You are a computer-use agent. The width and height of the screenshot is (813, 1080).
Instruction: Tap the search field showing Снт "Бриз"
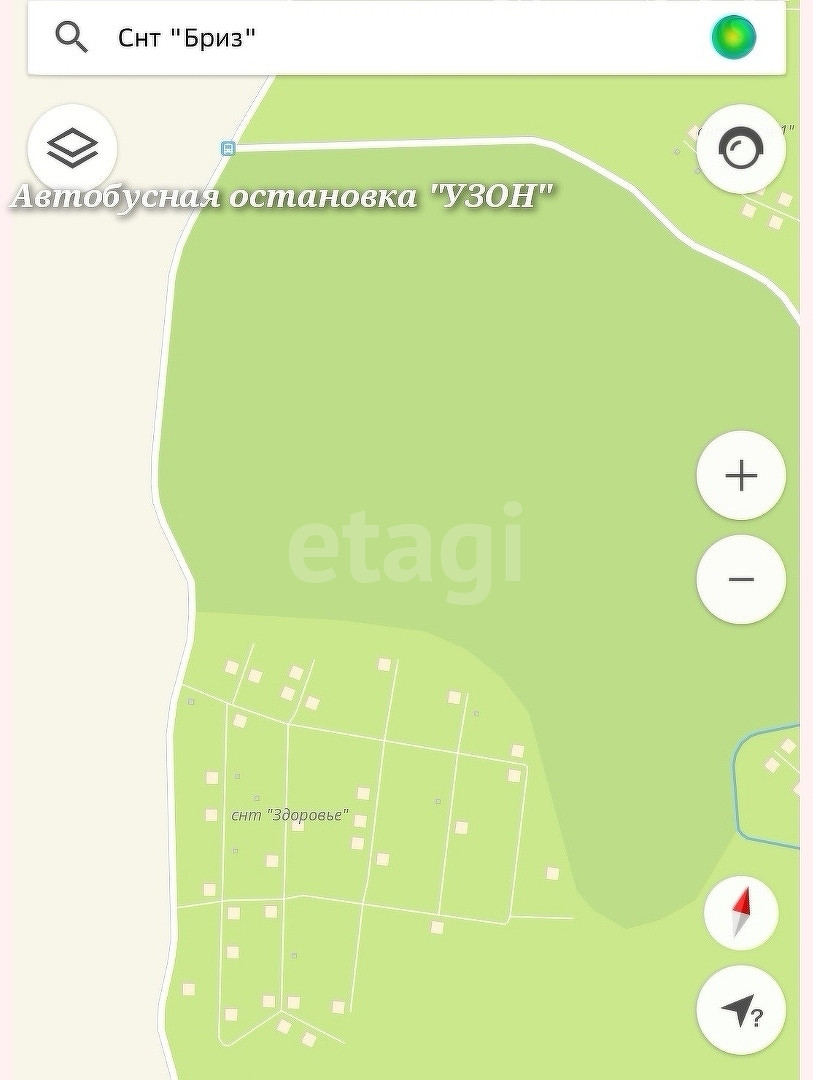click(380, 38)
